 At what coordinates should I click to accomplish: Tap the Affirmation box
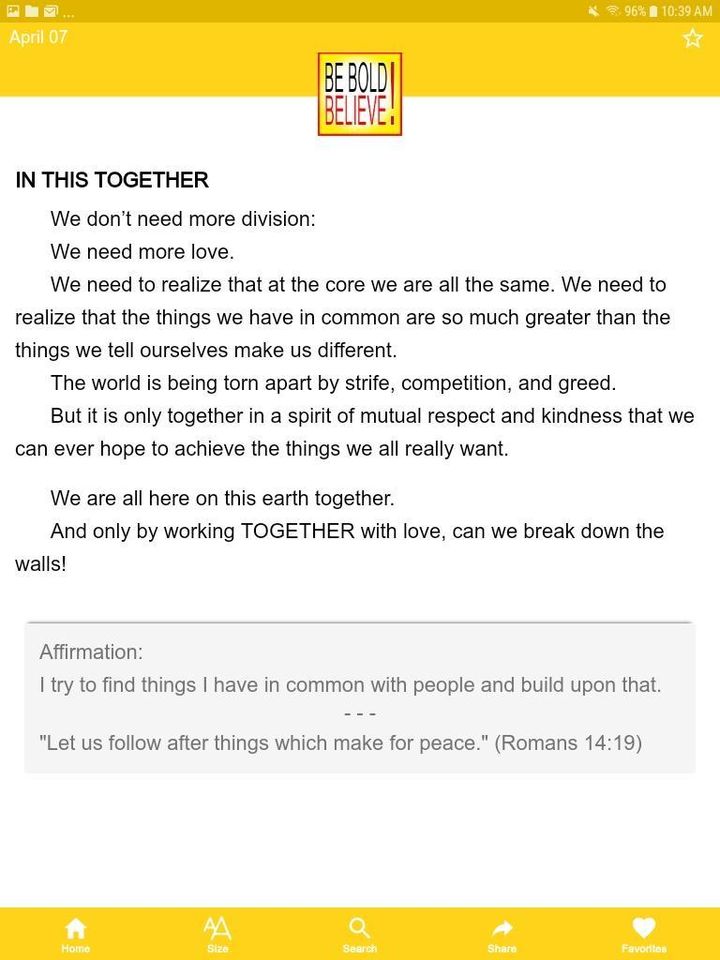click(360, 695)
